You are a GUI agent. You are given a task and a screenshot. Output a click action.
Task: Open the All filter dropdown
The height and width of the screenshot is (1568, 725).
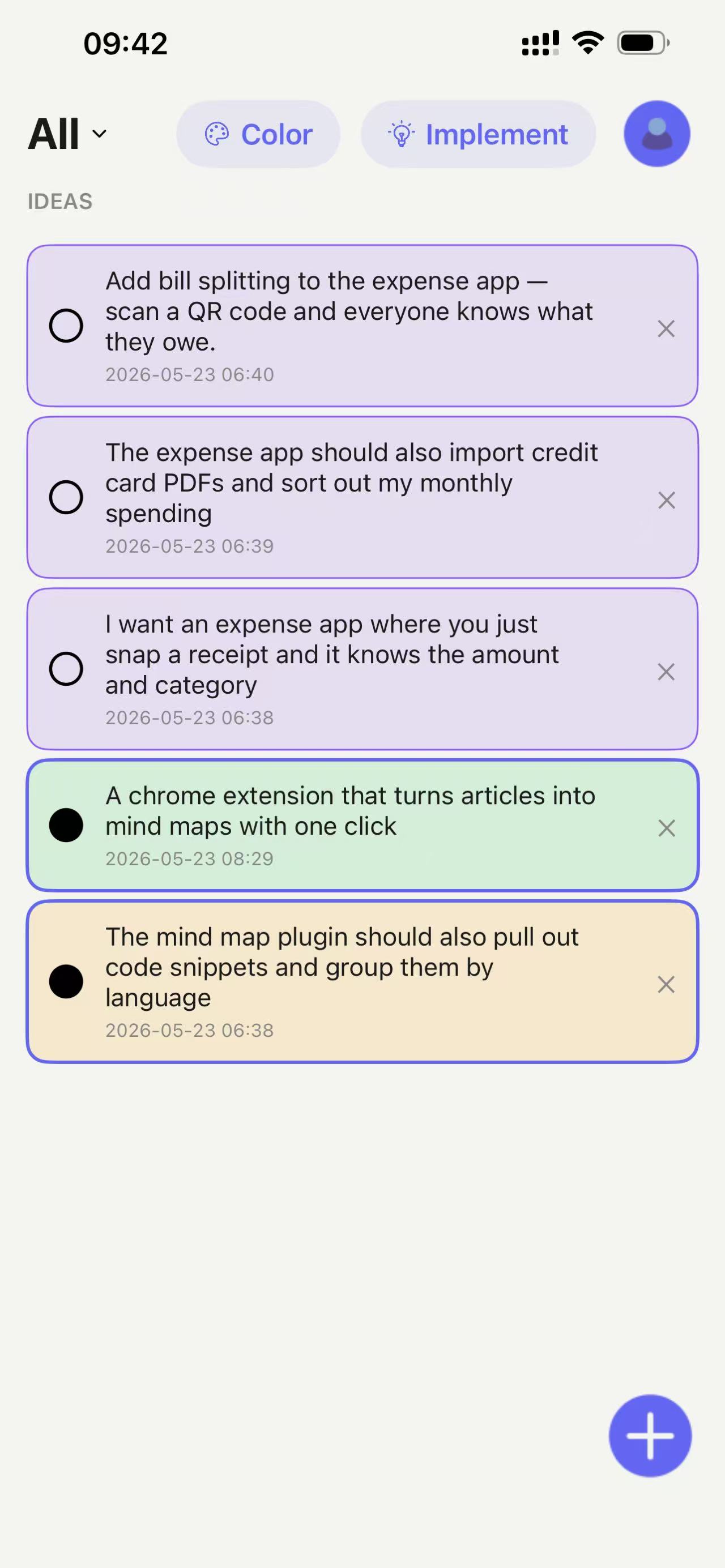point(67,134)
